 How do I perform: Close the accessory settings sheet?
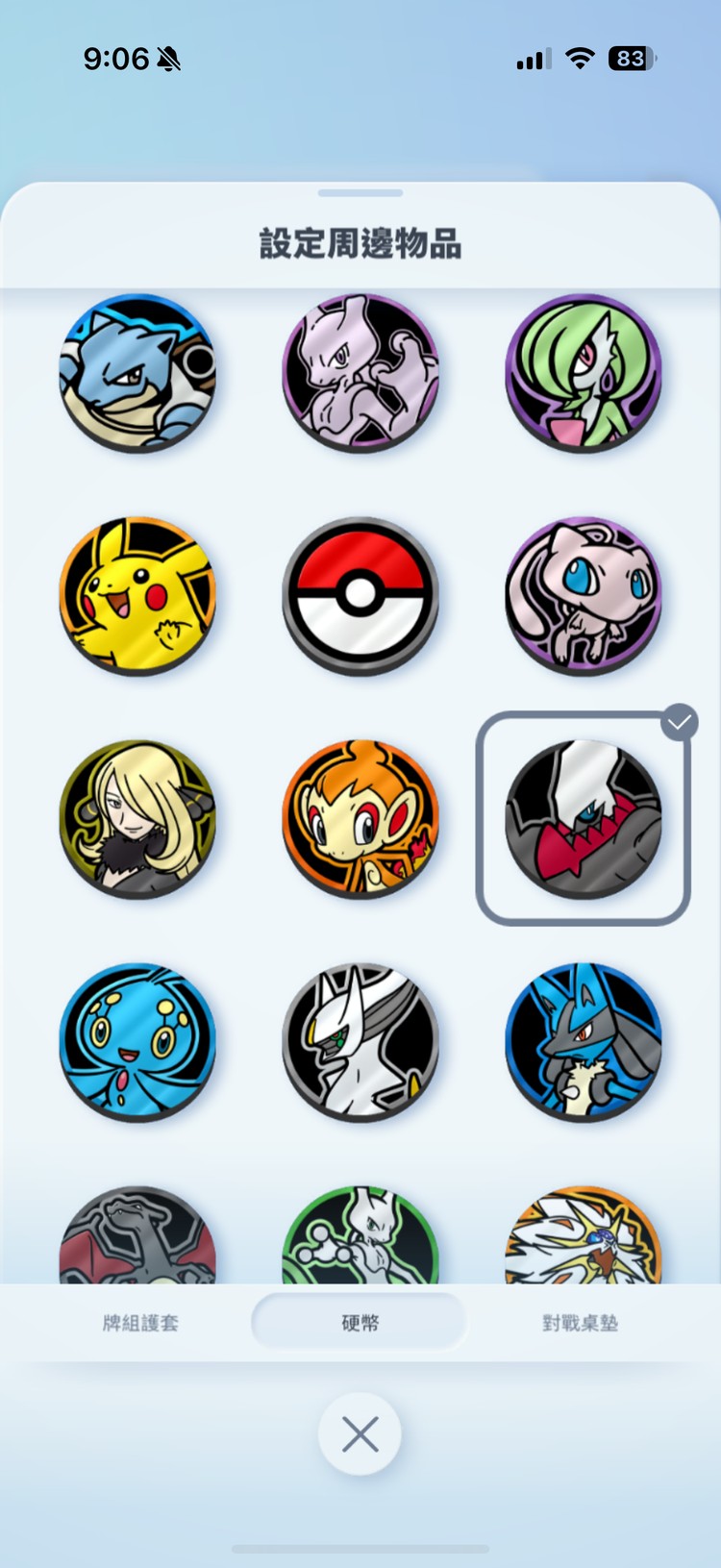(360, 1434)
